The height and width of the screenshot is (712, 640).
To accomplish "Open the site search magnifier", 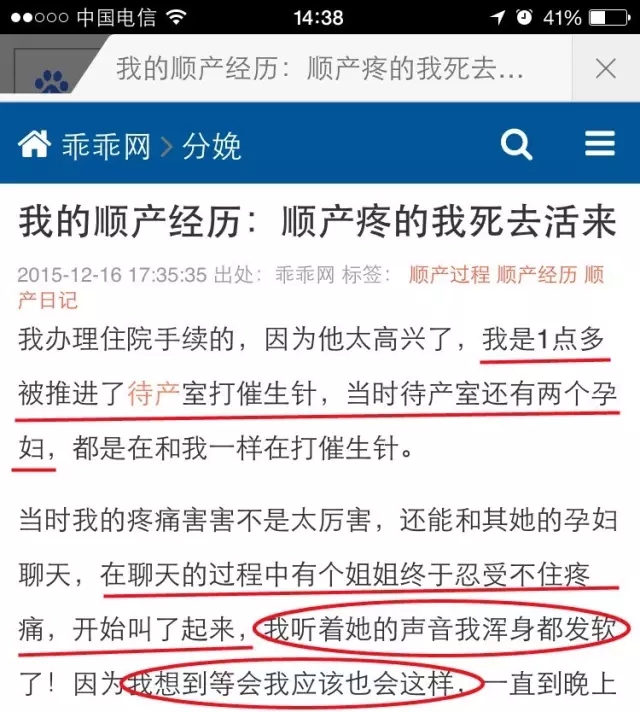I will tap(516, 146).
